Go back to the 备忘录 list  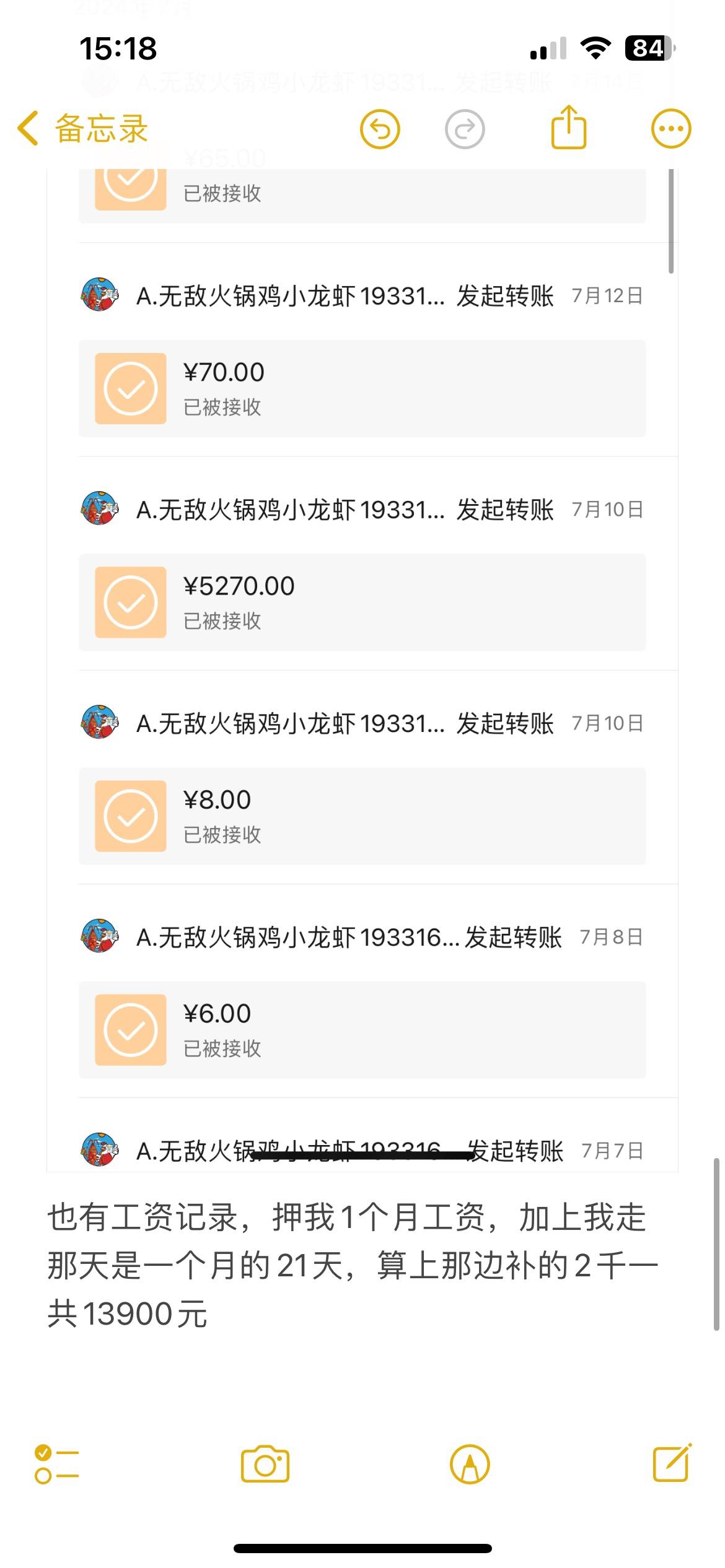[82, 129]
